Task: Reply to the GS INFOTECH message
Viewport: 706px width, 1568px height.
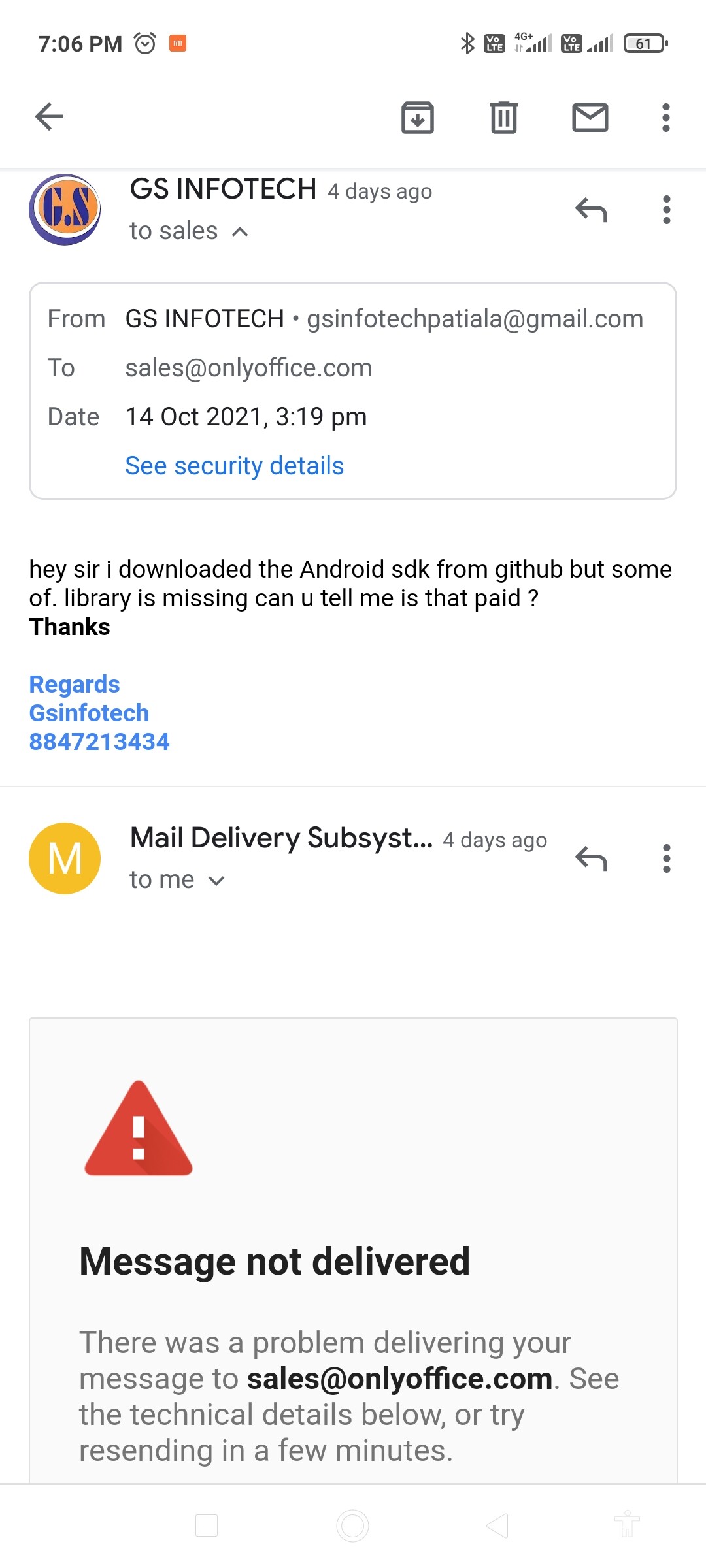Action: tap(591, 210)
